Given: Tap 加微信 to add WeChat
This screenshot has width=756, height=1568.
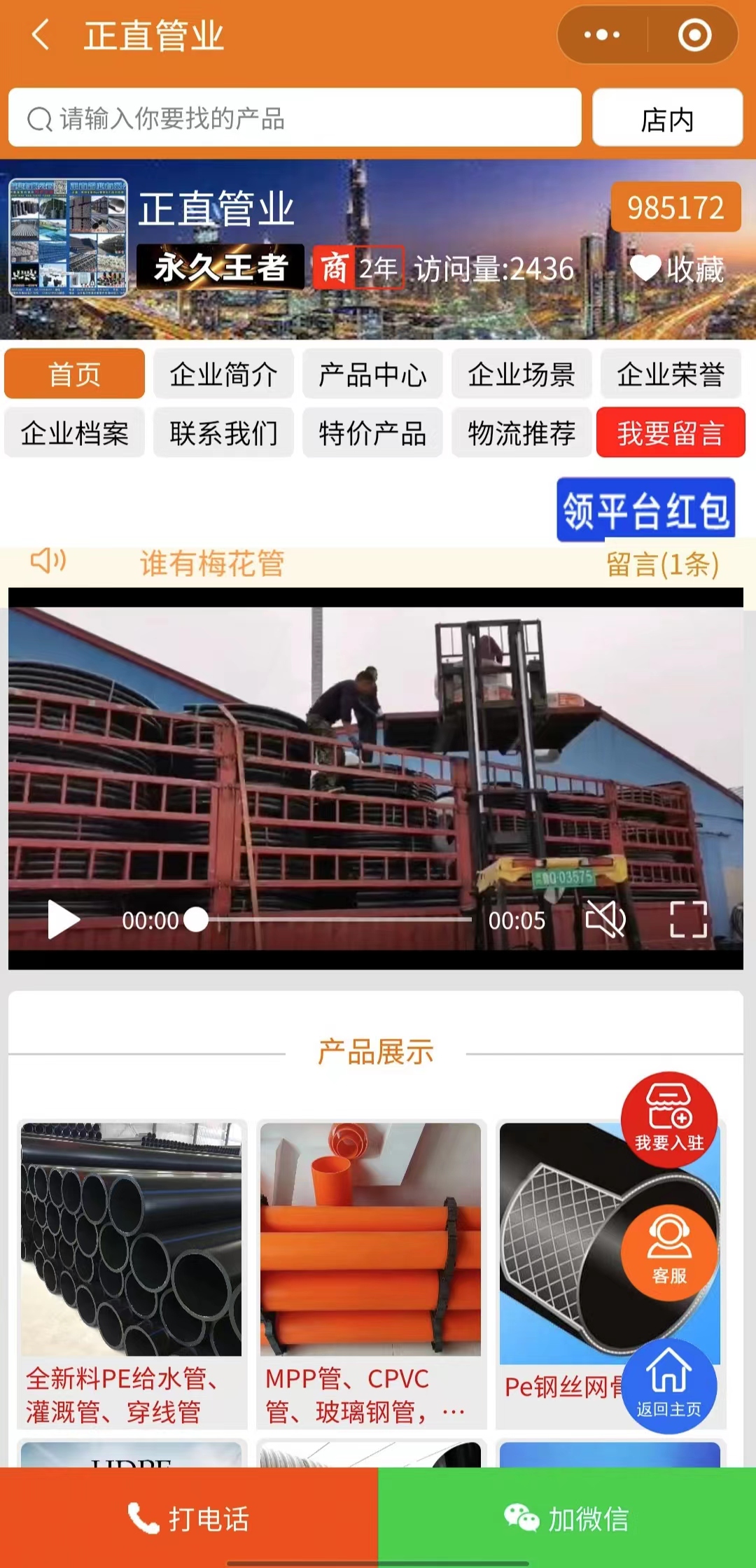Looking at the screenshot, I should (567, 1518).
